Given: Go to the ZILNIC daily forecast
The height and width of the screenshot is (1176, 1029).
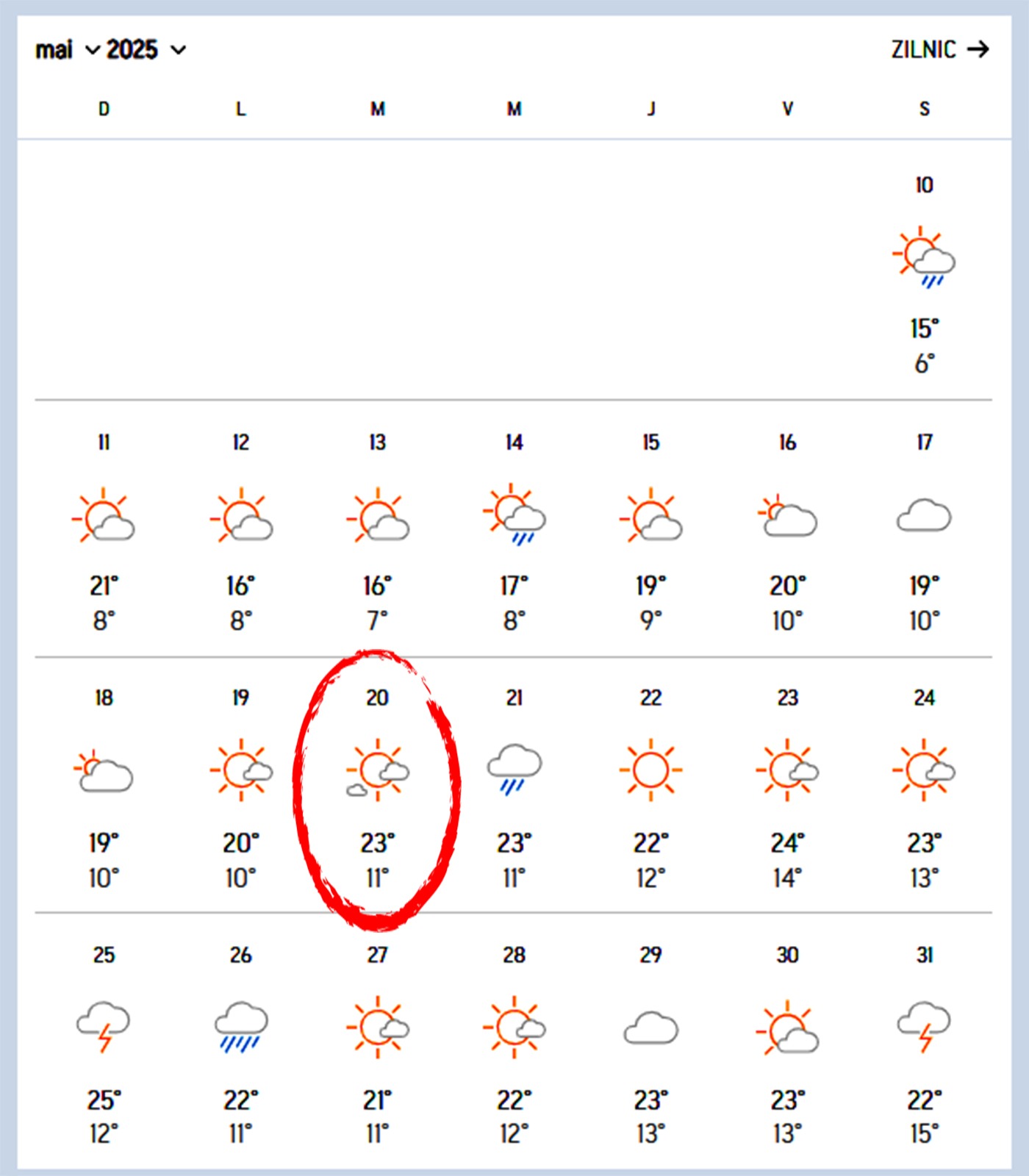Looking at the screenshot, I should coord(939,50).
